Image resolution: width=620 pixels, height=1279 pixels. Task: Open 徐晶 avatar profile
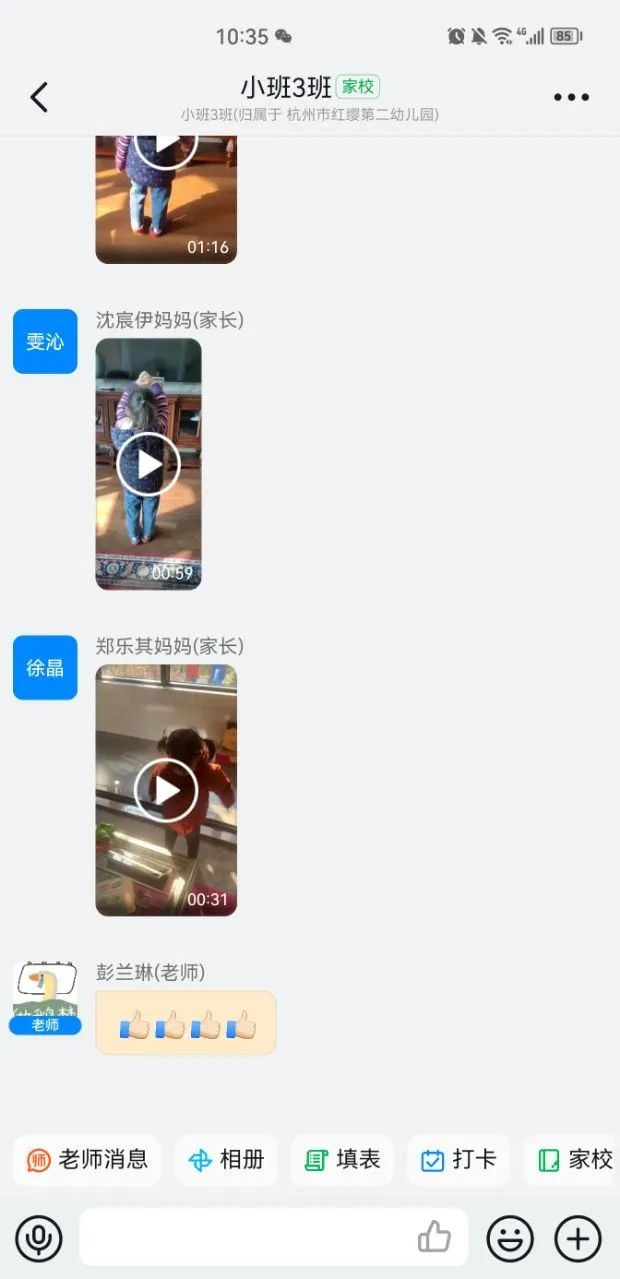[45, 667]
